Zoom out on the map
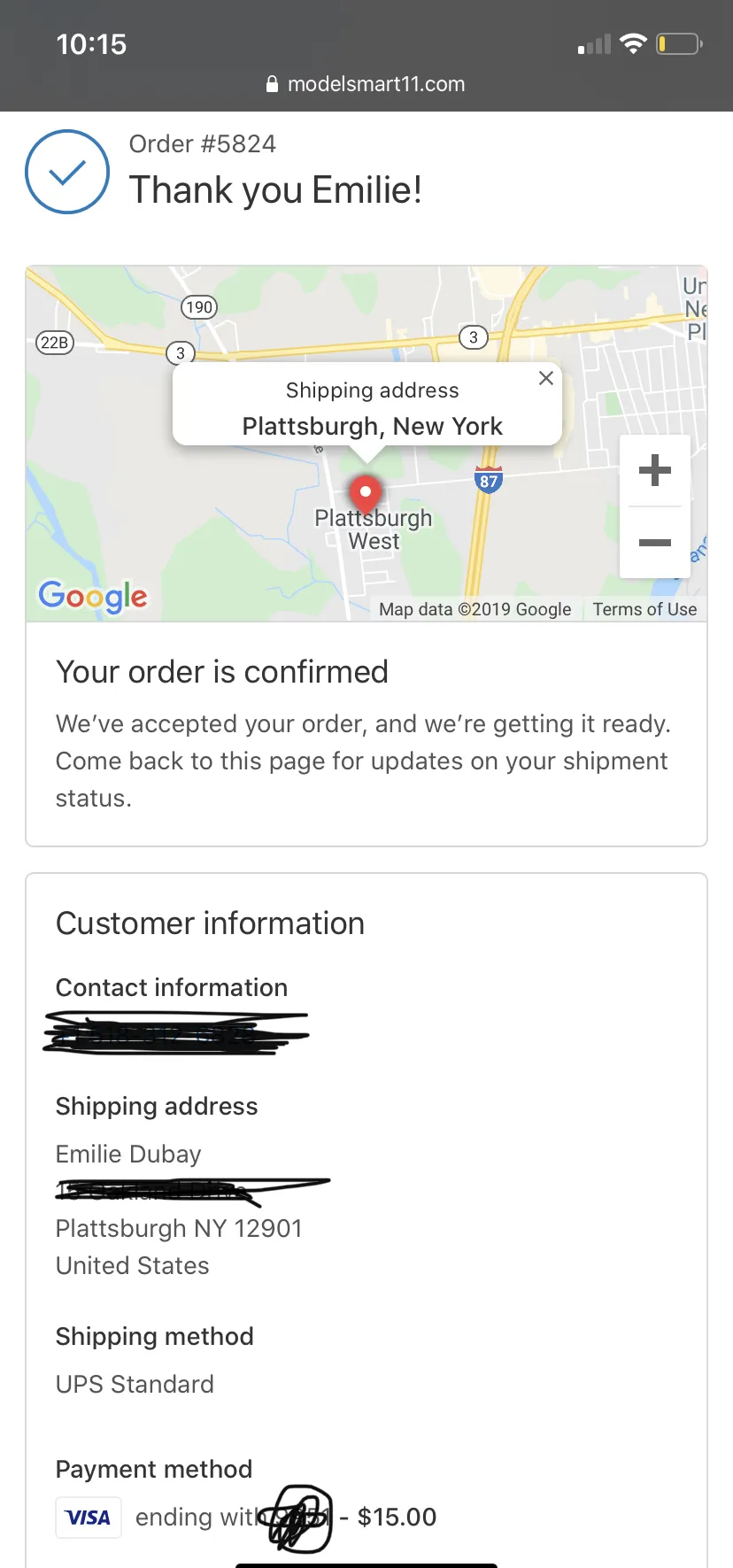This screenshot has height=1568, width=733. pyautogui.click(x=654, y=542)
